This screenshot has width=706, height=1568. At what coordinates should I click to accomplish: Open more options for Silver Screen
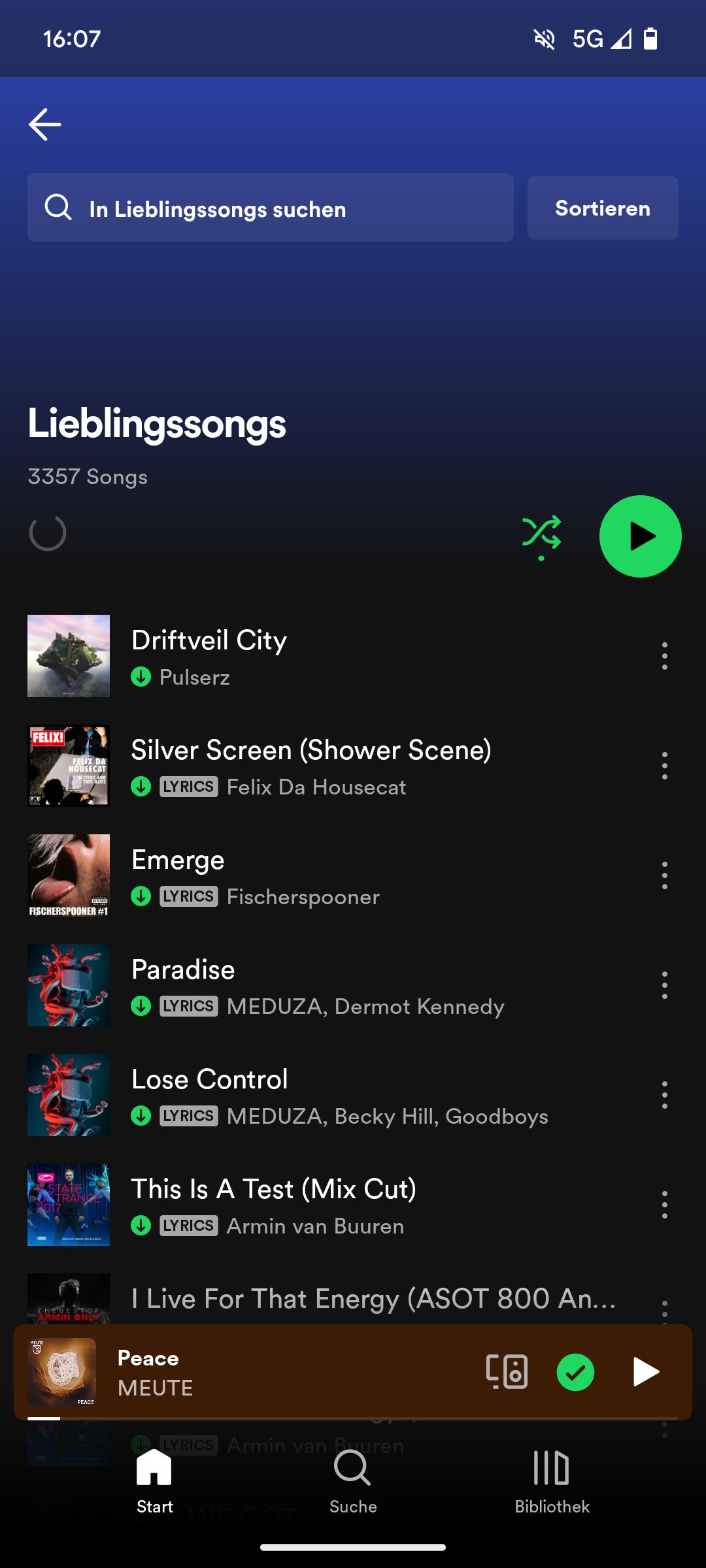point(664,766)
